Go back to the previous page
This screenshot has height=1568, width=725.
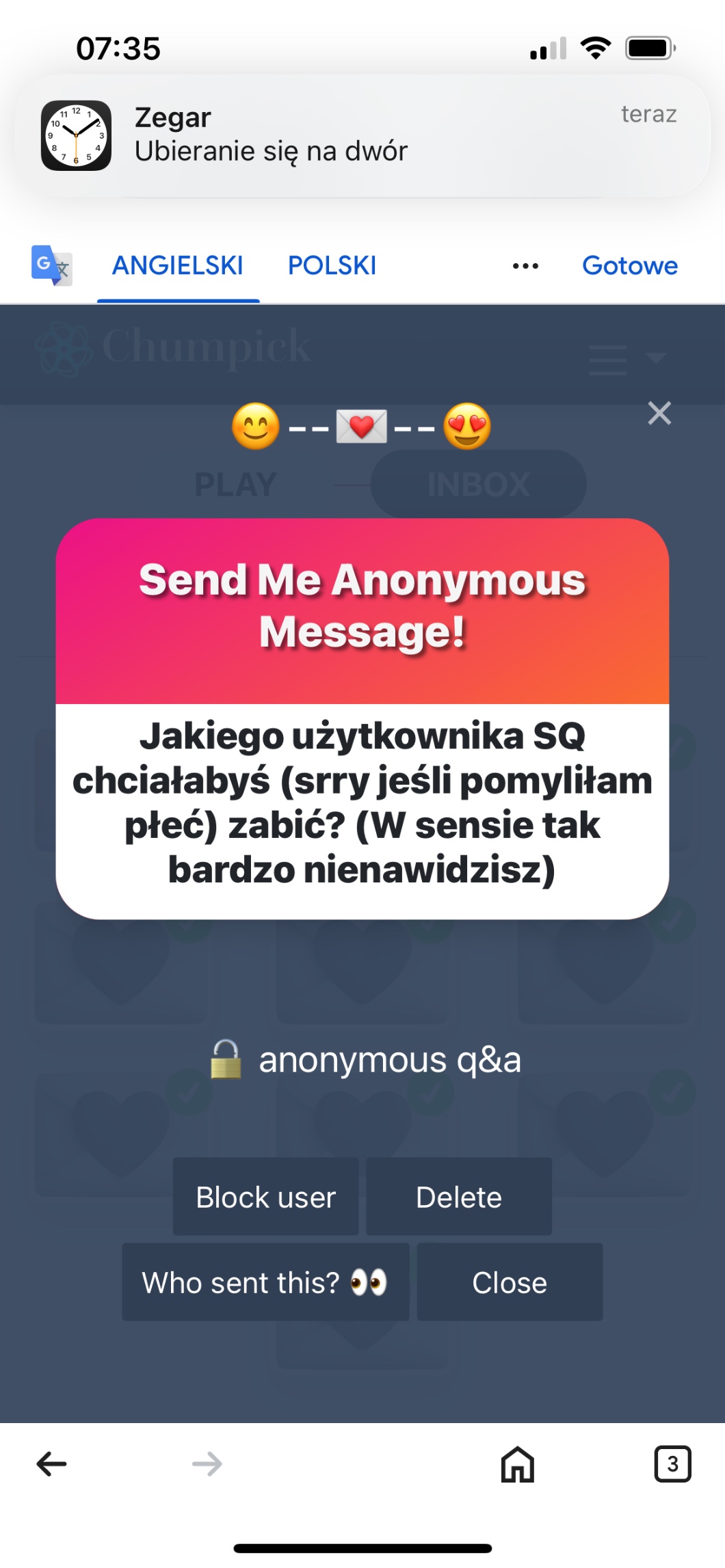tap(52, 1464)
